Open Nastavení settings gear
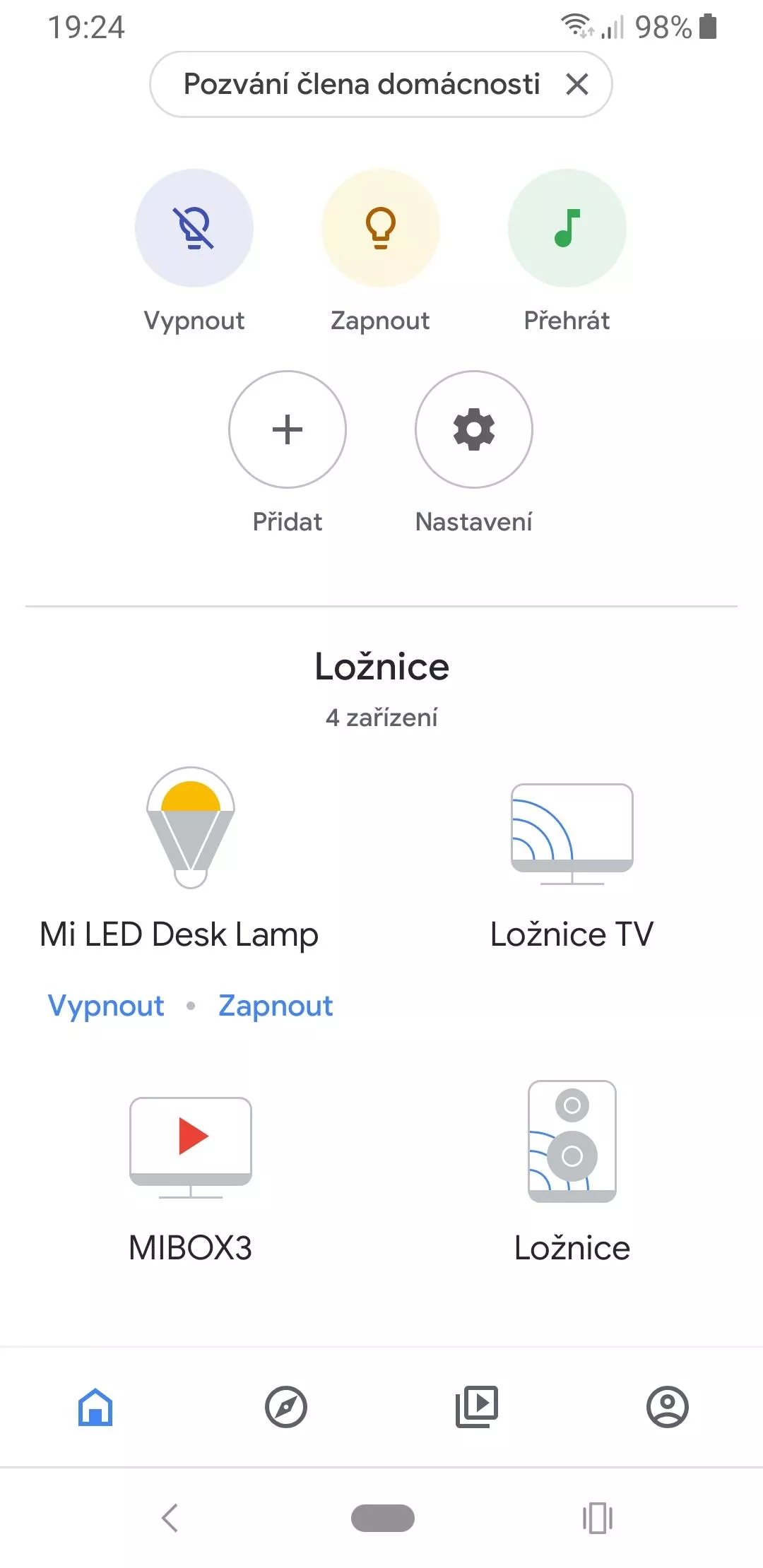The image size is (763, 1568). pos(474,429)
